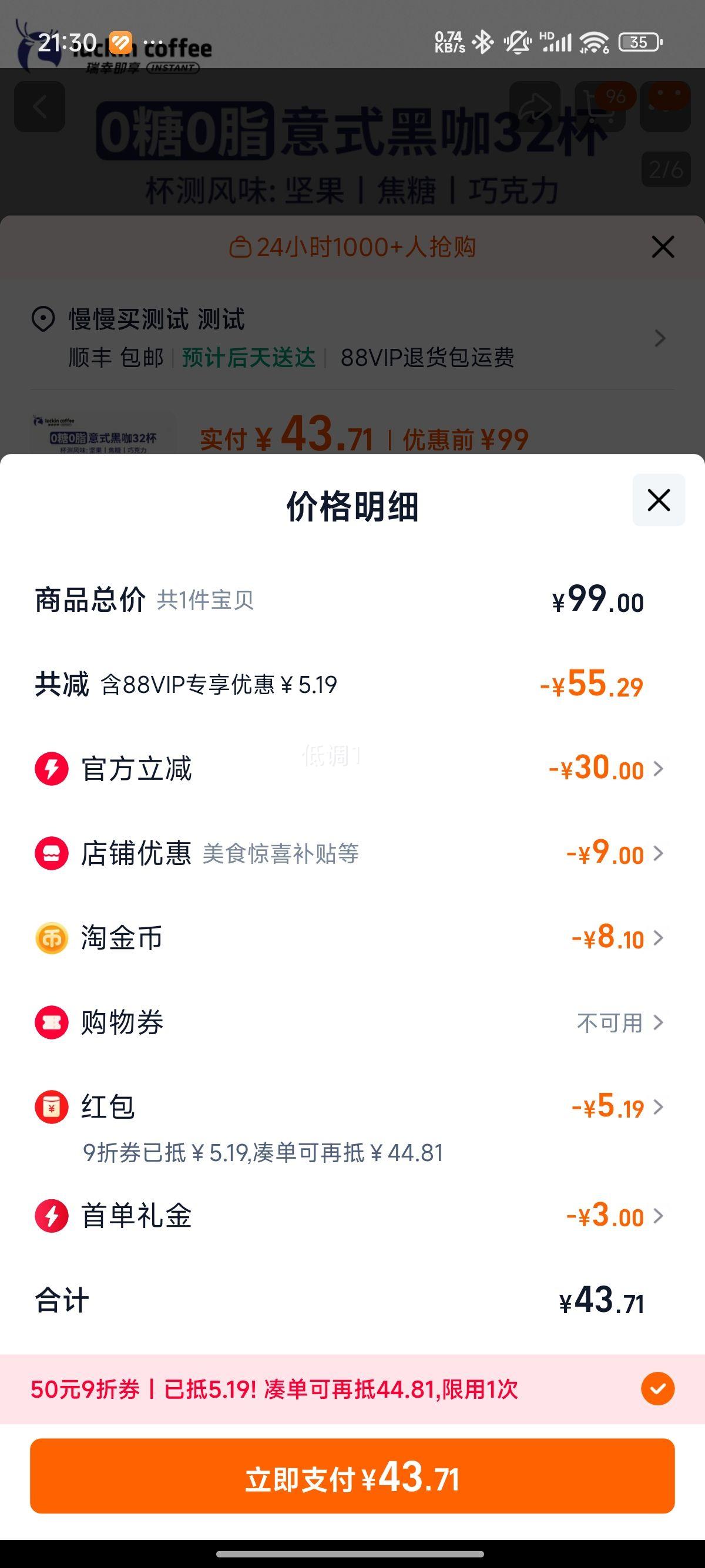Screen dimensions: 705x1568
Task: Uncheck the 50元9折券 coupon checkbox
Action: (657, 1389)
